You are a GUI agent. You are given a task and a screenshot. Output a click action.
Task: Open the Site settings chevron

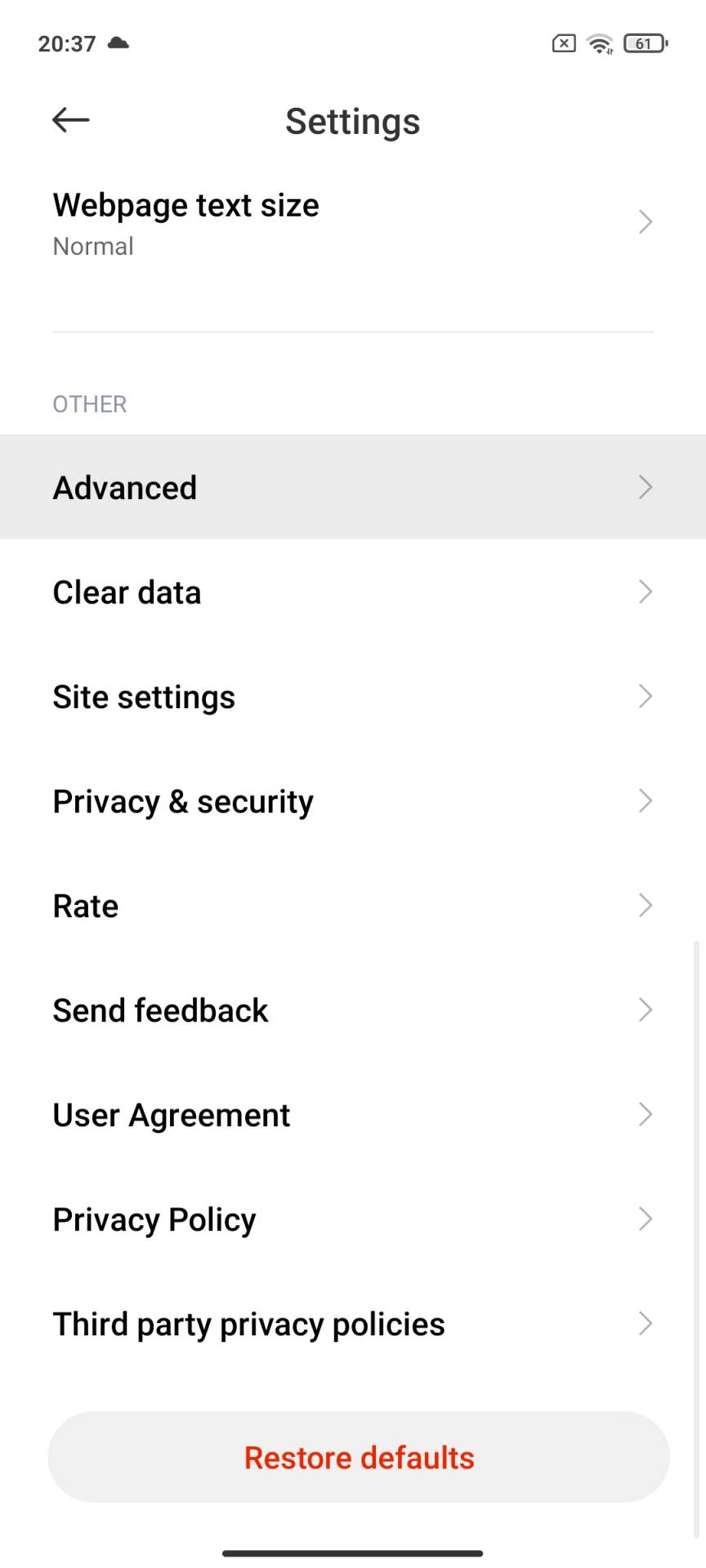point(645,696)
